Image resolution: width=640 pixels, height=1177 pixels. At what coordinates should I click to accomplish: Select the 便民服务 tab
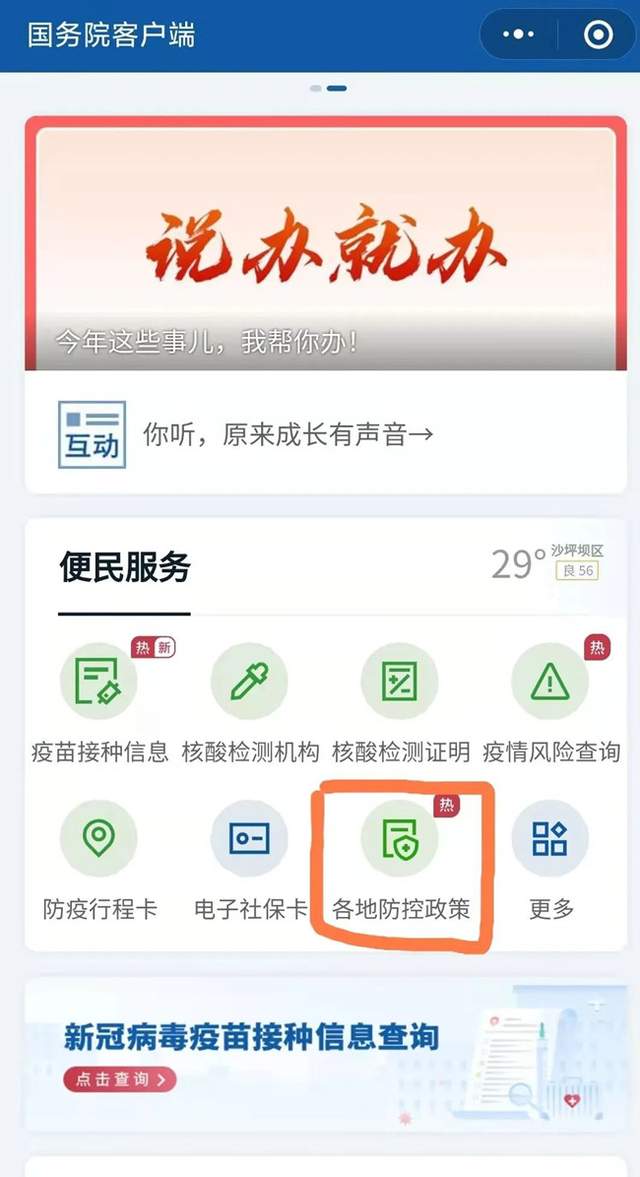coord(125,568)
